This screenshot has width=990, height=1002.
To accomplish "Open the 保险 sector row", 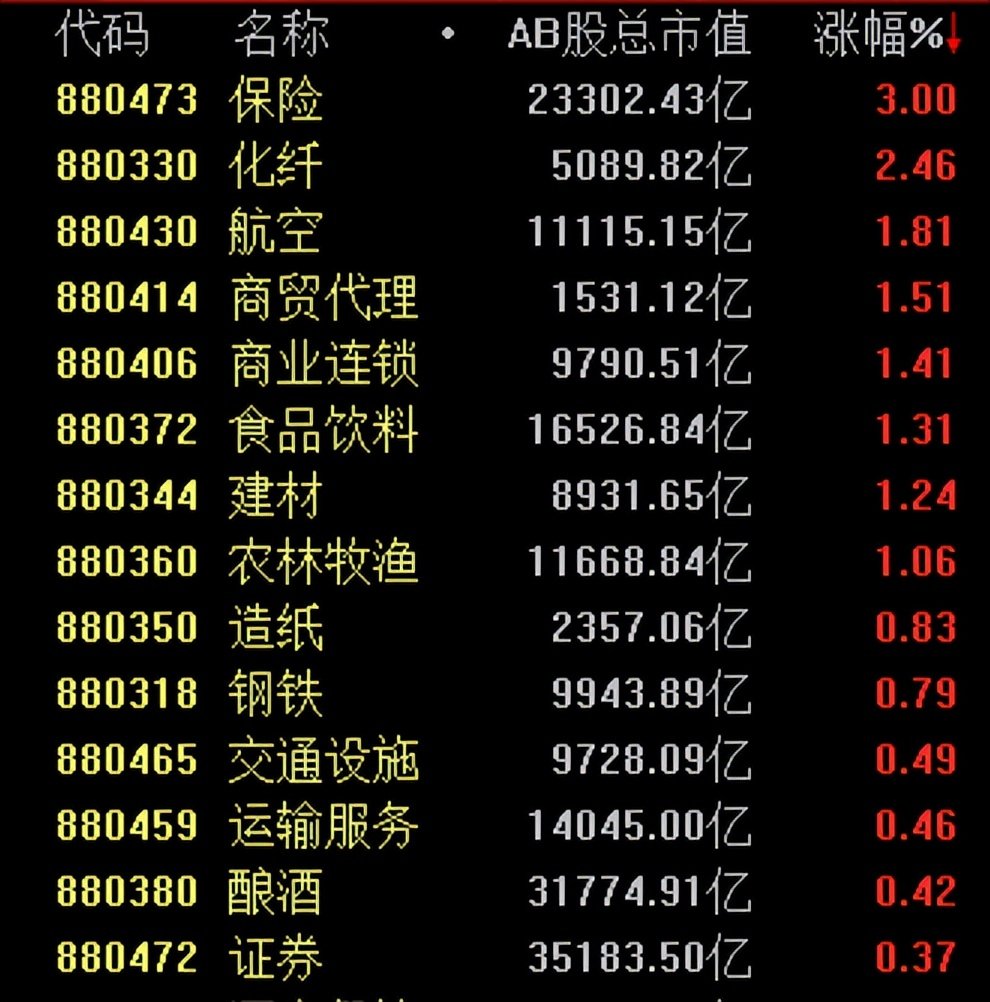I will (x=495, y=100).
